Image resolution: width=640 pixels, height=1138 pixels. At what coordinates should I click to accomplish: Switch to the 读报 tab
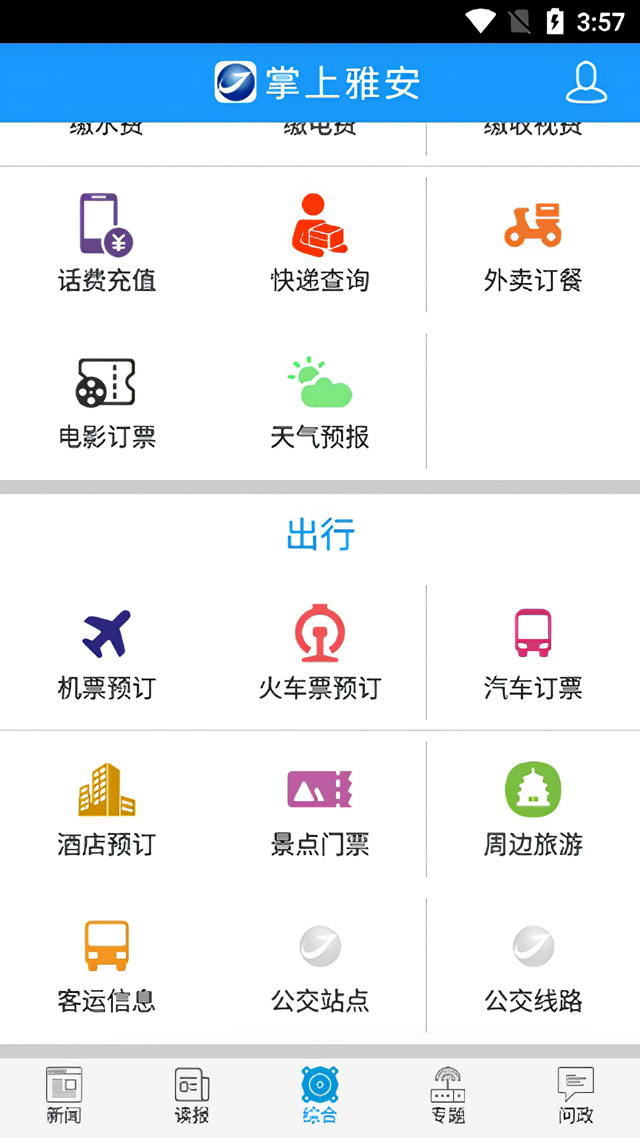tap(192, 1096)
